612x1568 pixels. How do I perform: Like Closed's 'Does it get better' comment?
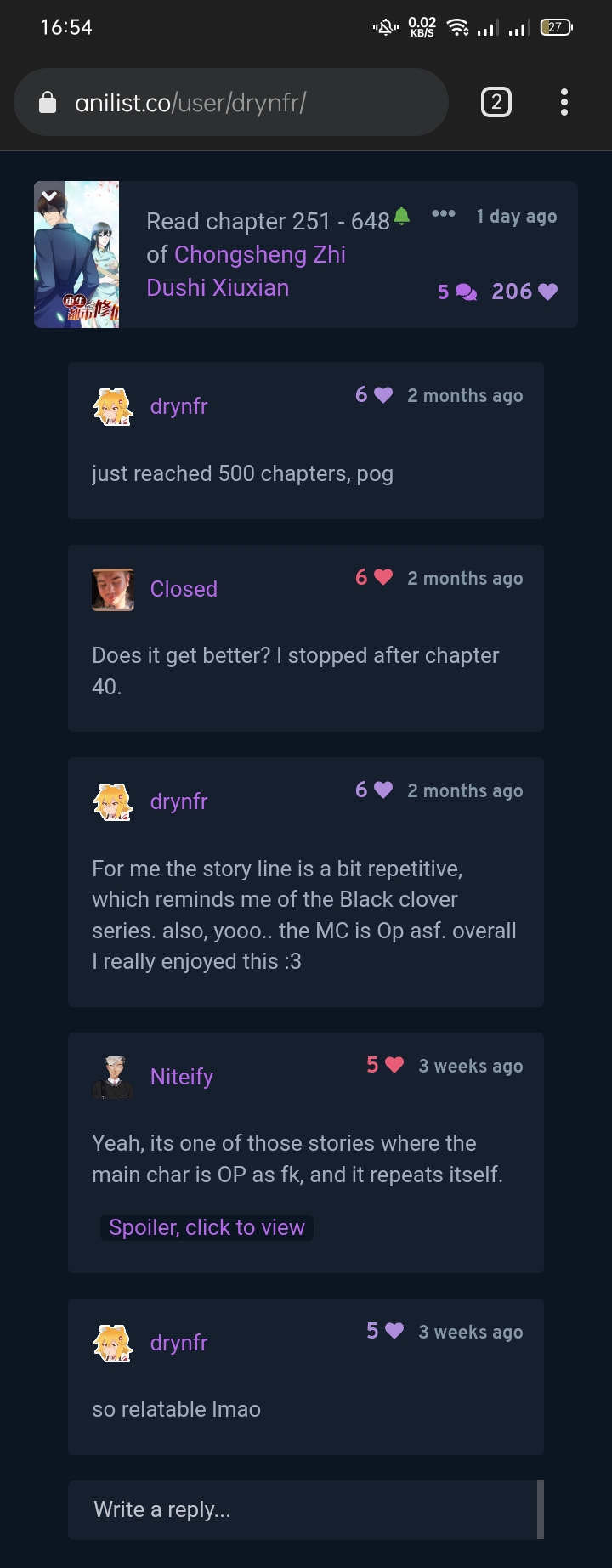click(x=382, y=578)
